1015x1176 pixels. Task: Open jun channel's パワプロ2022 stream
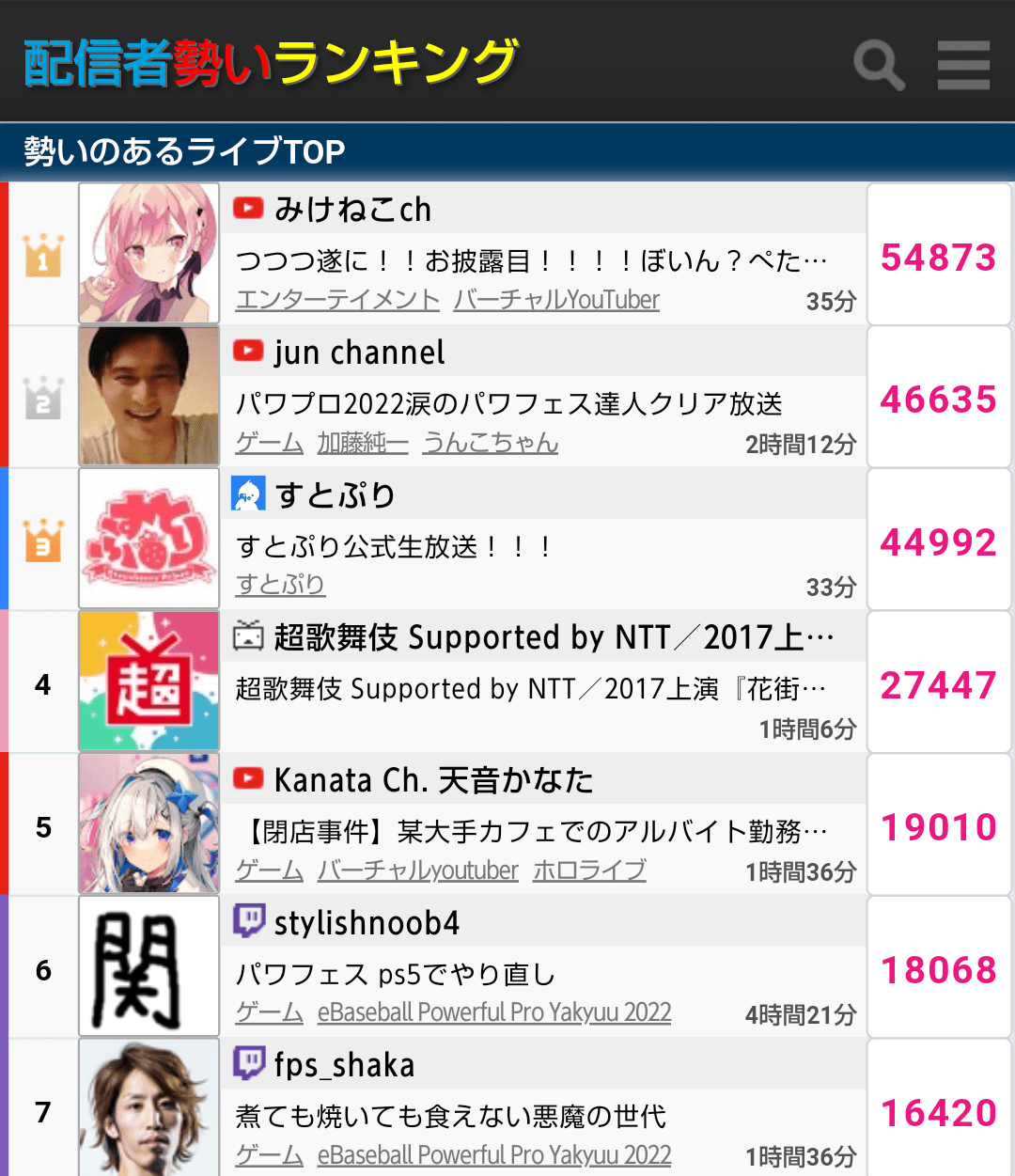[508, 403]
